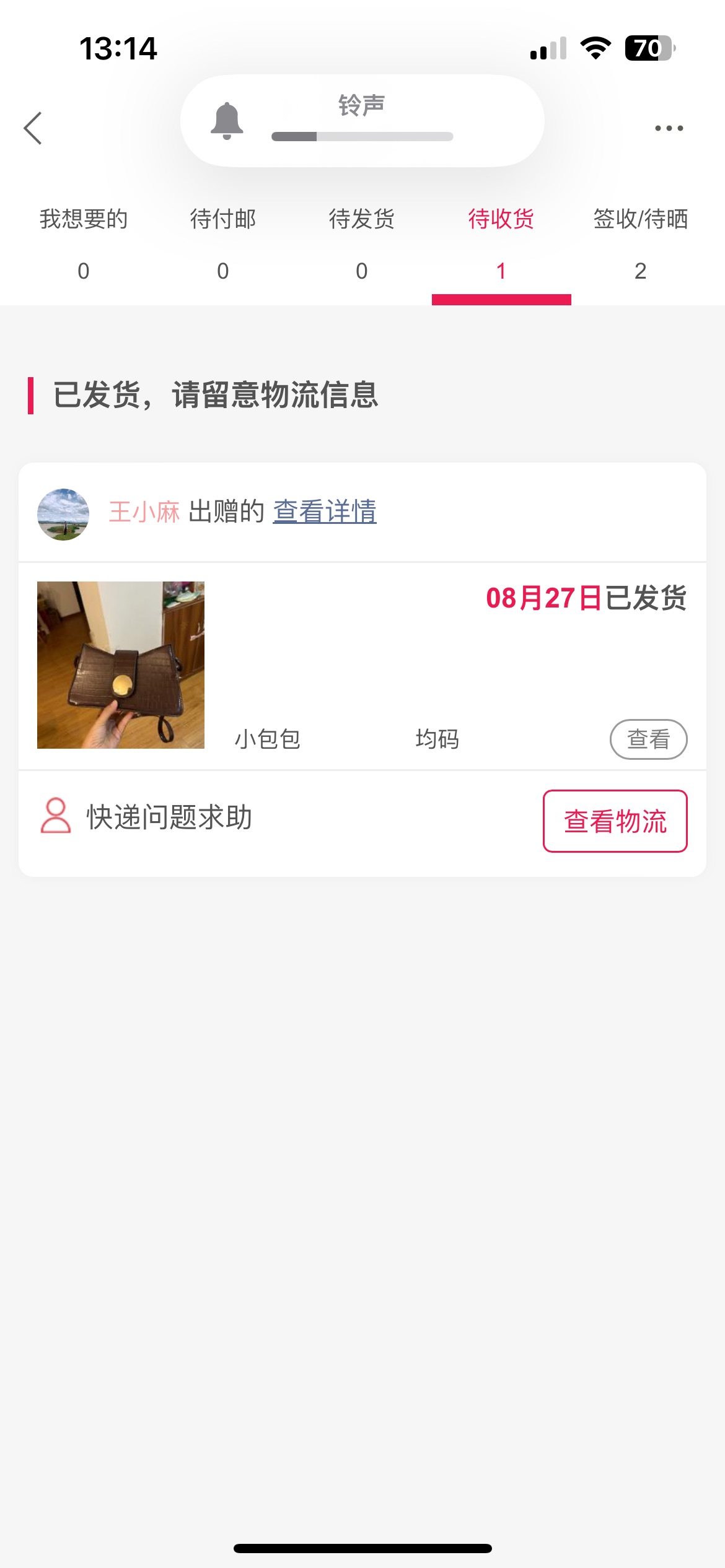Tap the 查看物流 button
725x1568 pixels.
coord(615,821)
